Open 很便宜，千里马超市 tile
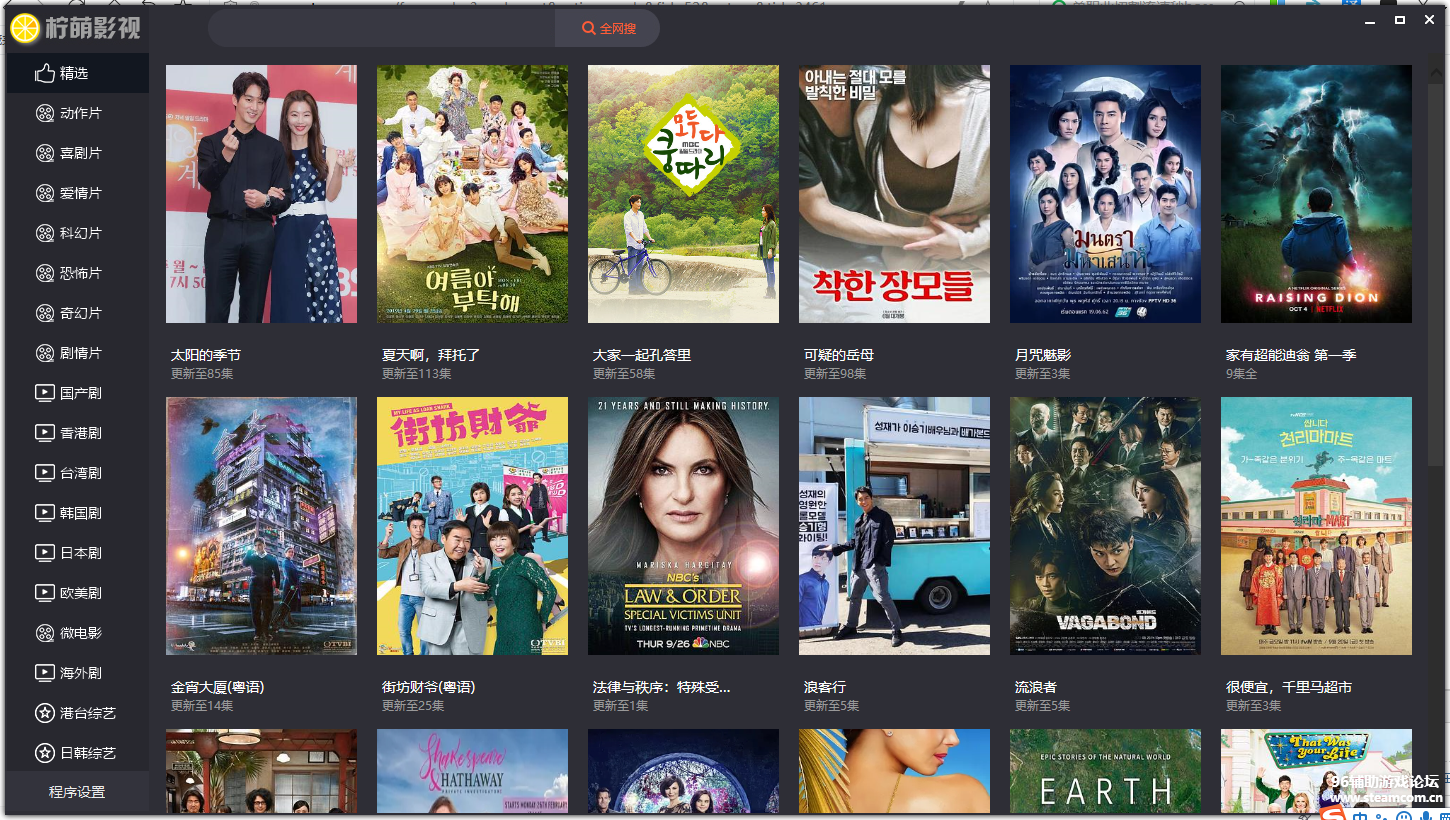1450x820 pixels. click(x=1316, y=526)
